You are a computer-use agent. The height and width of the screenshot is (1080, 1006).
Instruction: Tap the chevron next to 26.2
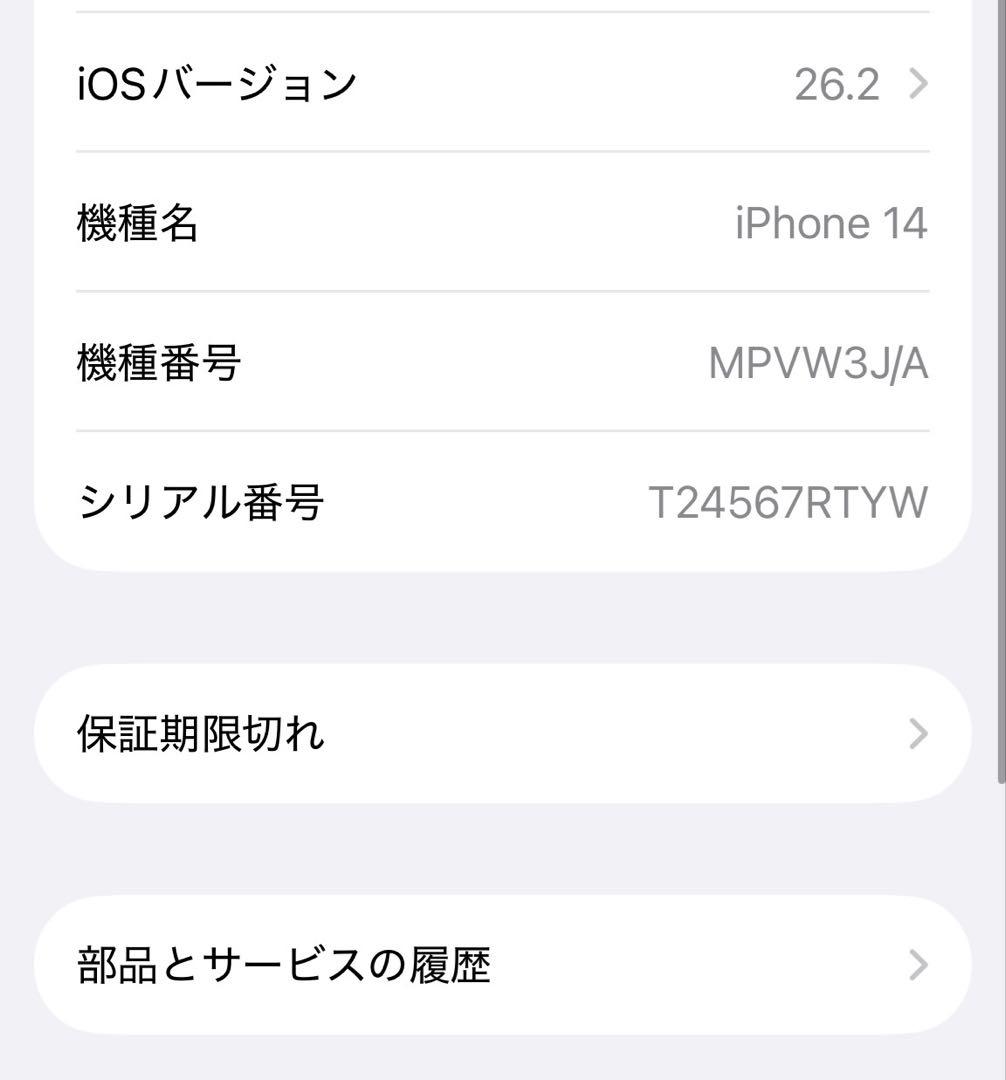[916, 85]
